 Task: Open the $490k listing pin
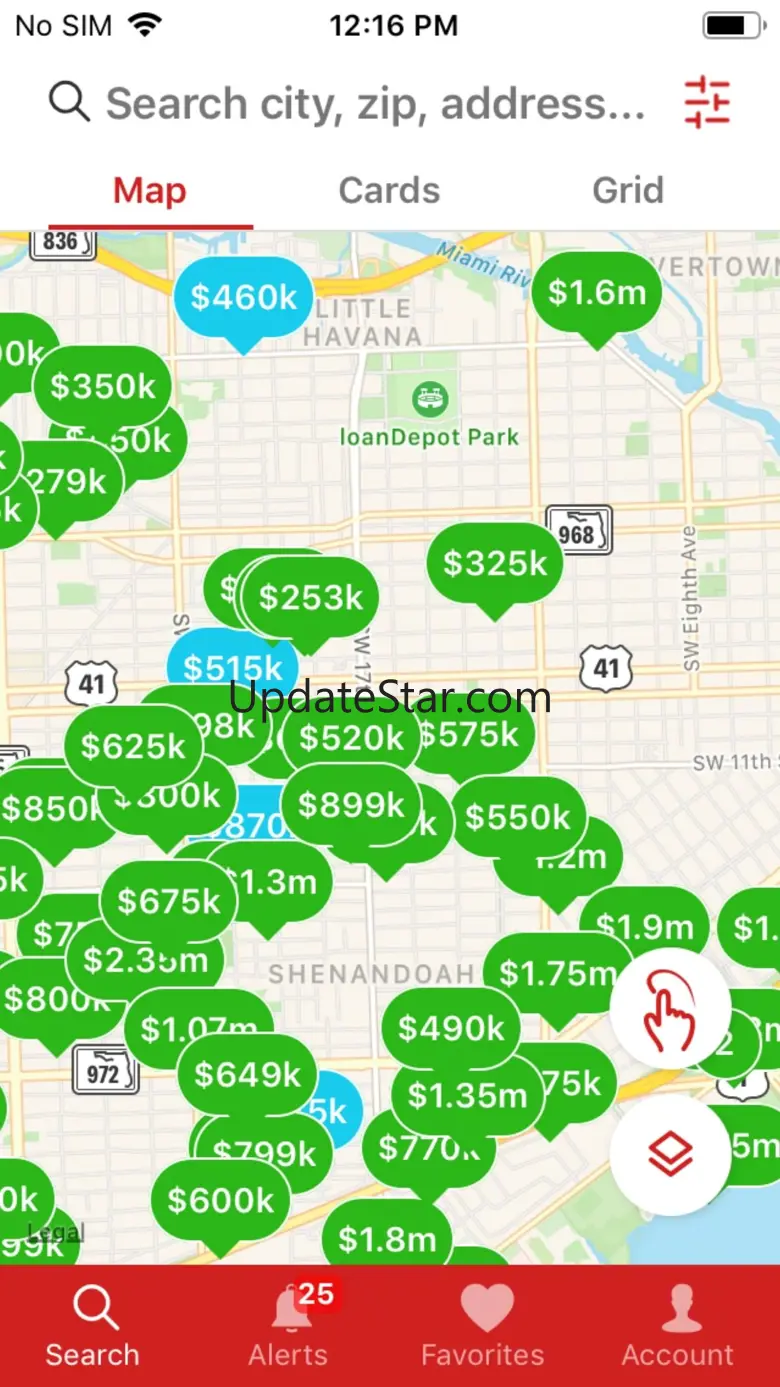coord(451,1028)
